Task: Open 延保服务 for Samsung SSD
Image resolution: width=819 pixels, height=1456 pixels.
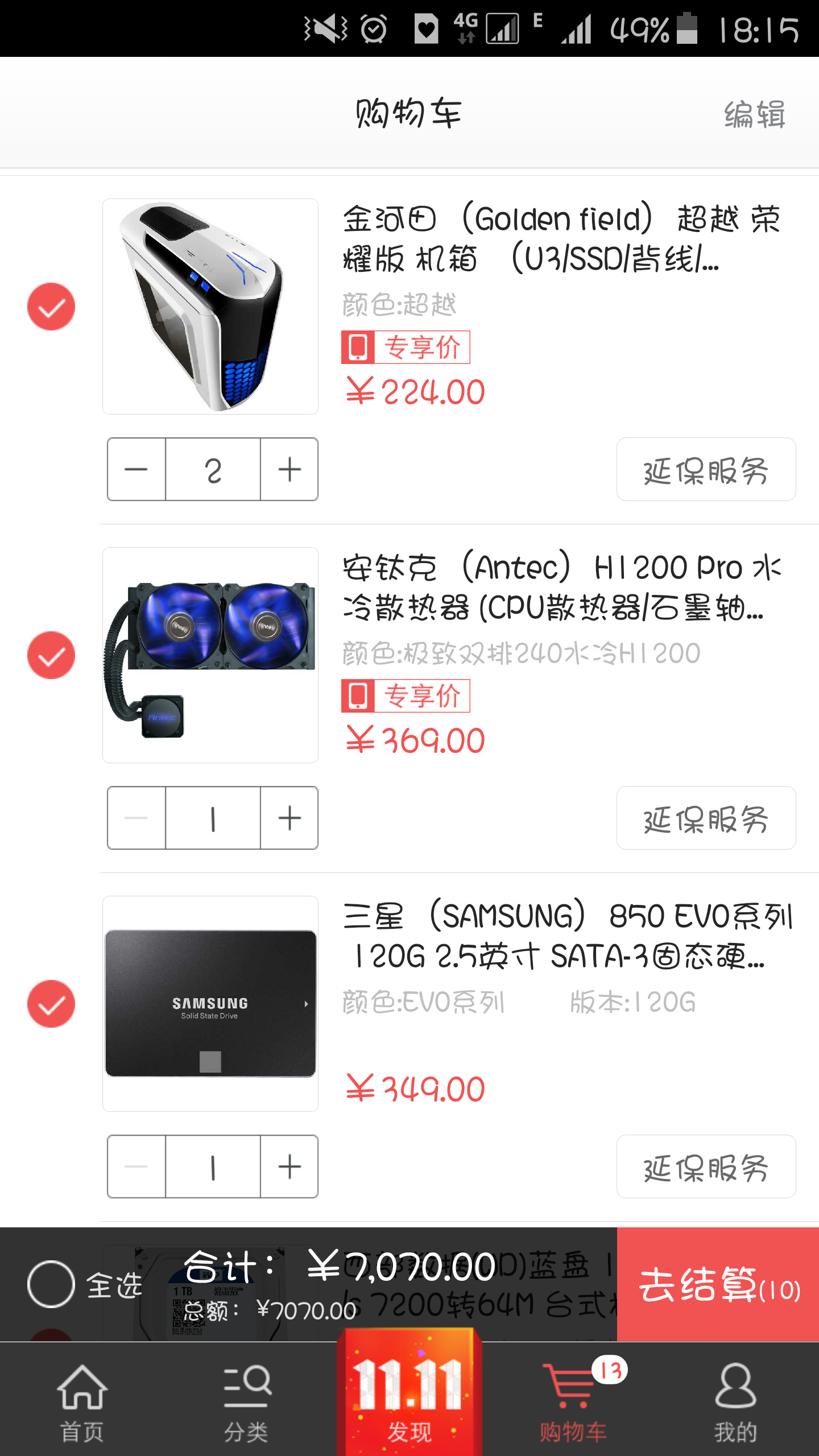Action: pyautogui.click(x=706, y=1167)
